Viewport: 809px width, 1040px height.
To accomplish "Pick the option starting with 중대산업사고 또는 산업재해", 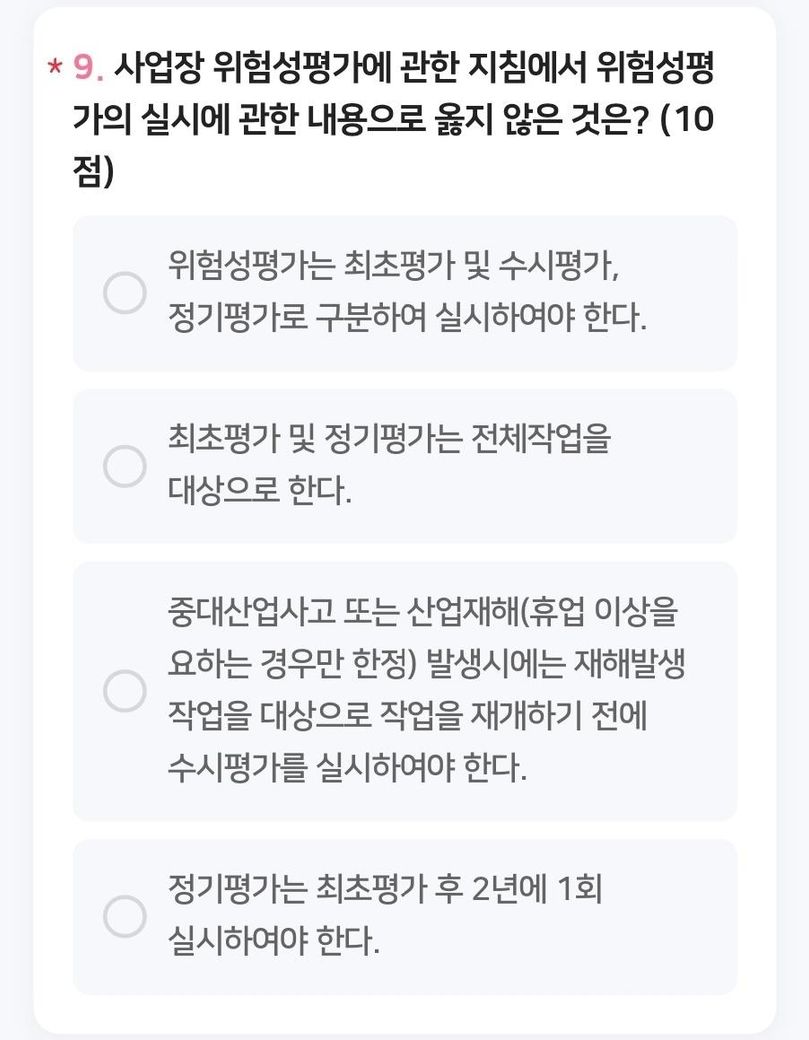I will tap(126, 691).
